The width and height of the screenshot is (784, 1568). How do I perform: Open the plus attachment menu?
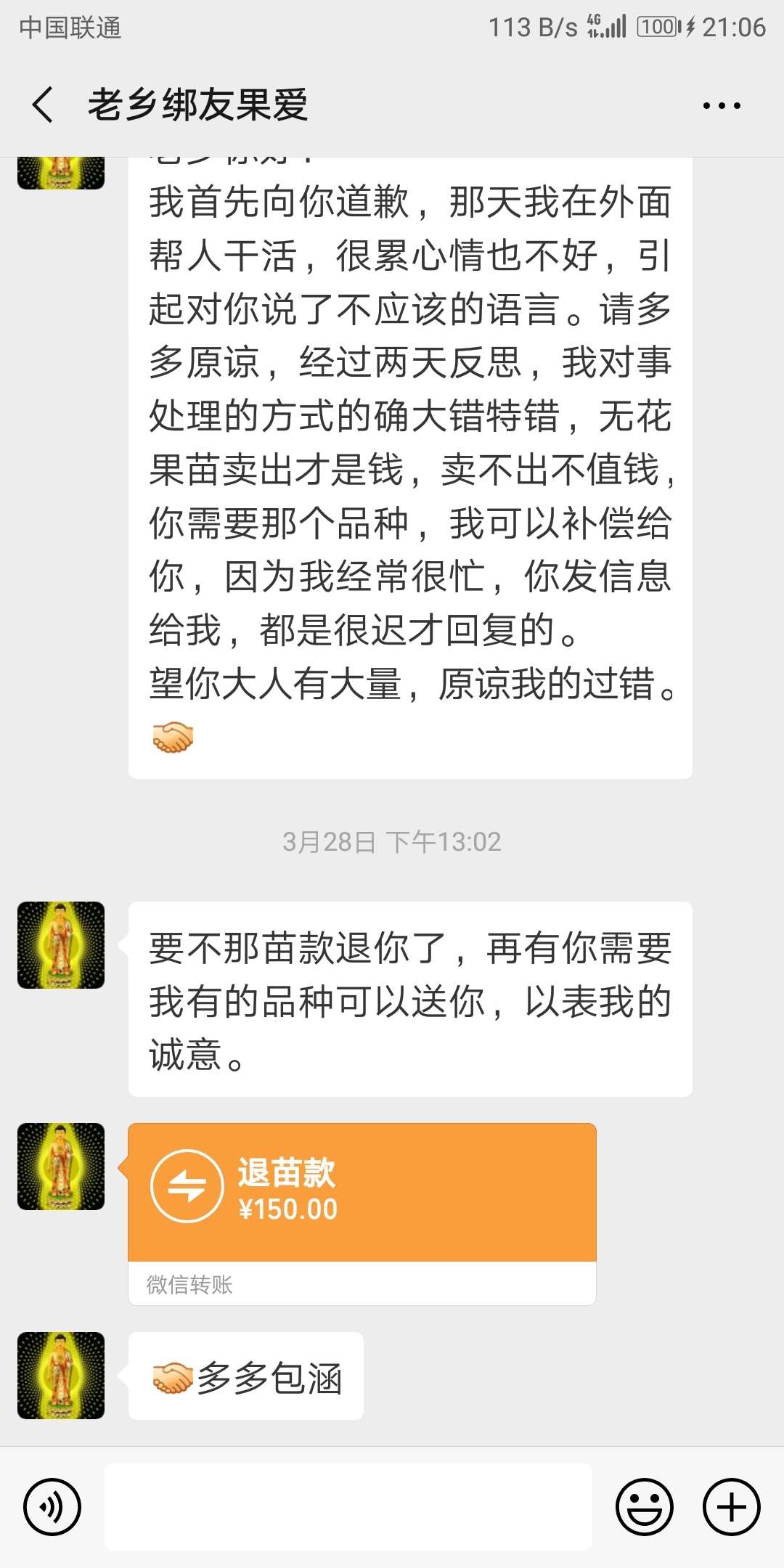click(x=732, y=1507)
